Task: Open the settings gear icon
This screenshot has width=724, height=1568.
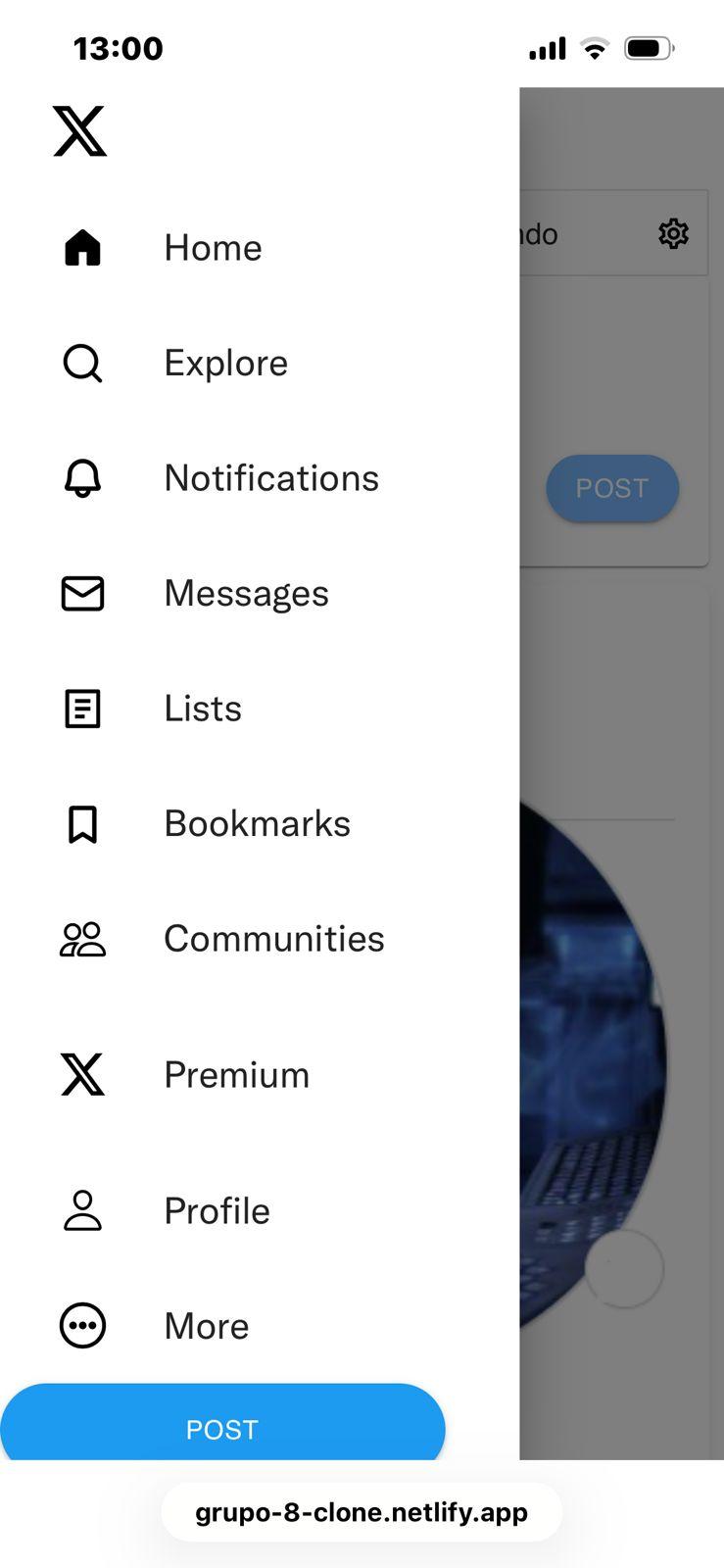Action: click(673, 234)
